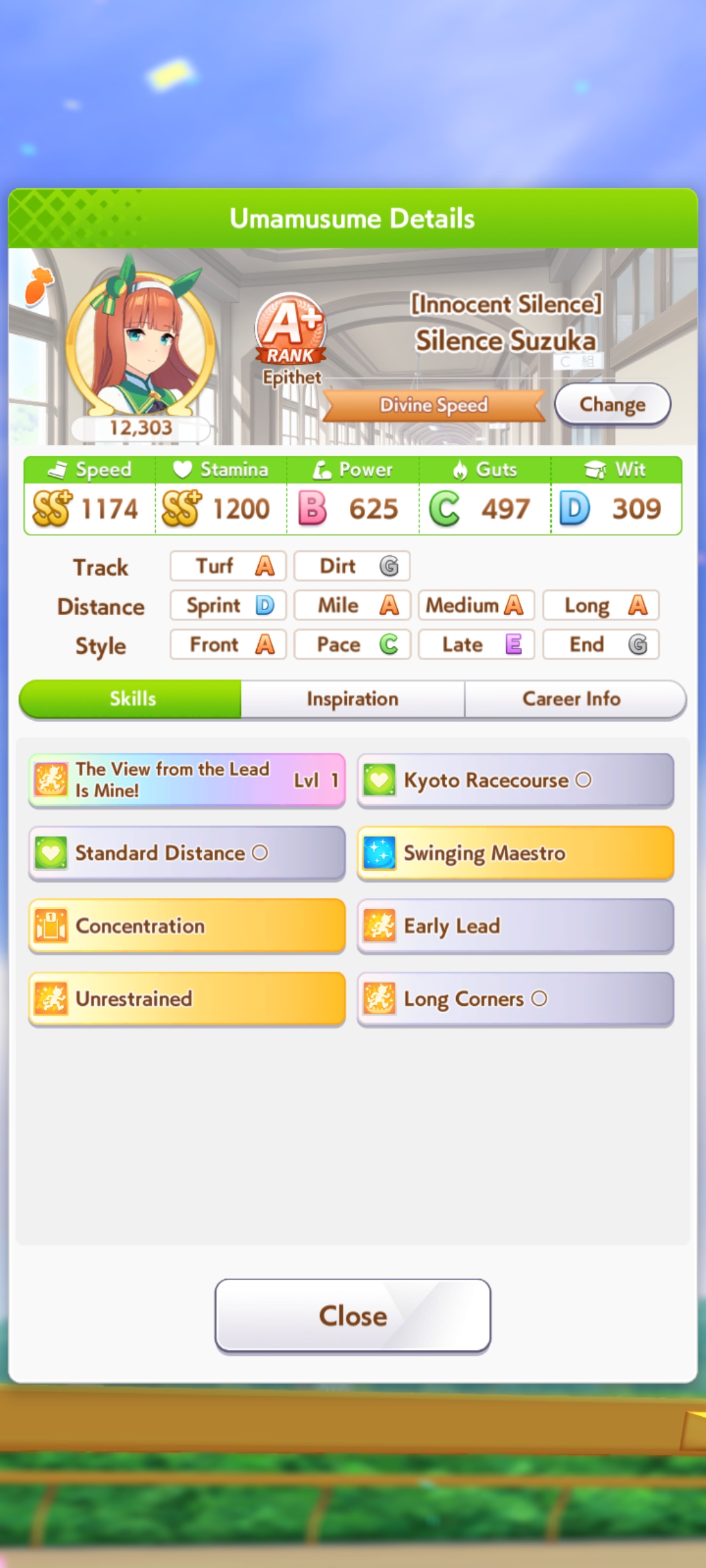The image size is (706, 1568).
Task: Close the Umamusume Details dialog
Action: click(353, 1316)
